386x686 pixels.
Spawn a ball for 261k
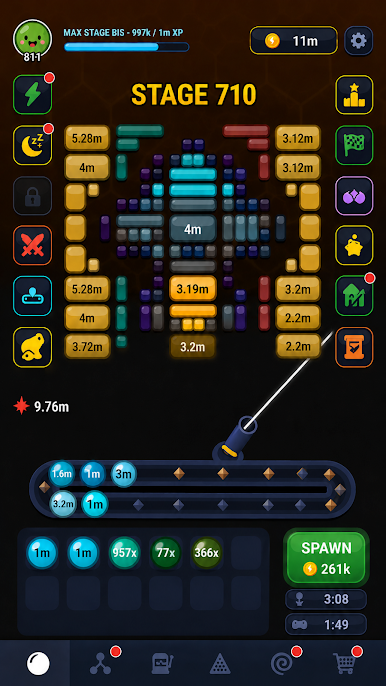click(x=326, y=558)
